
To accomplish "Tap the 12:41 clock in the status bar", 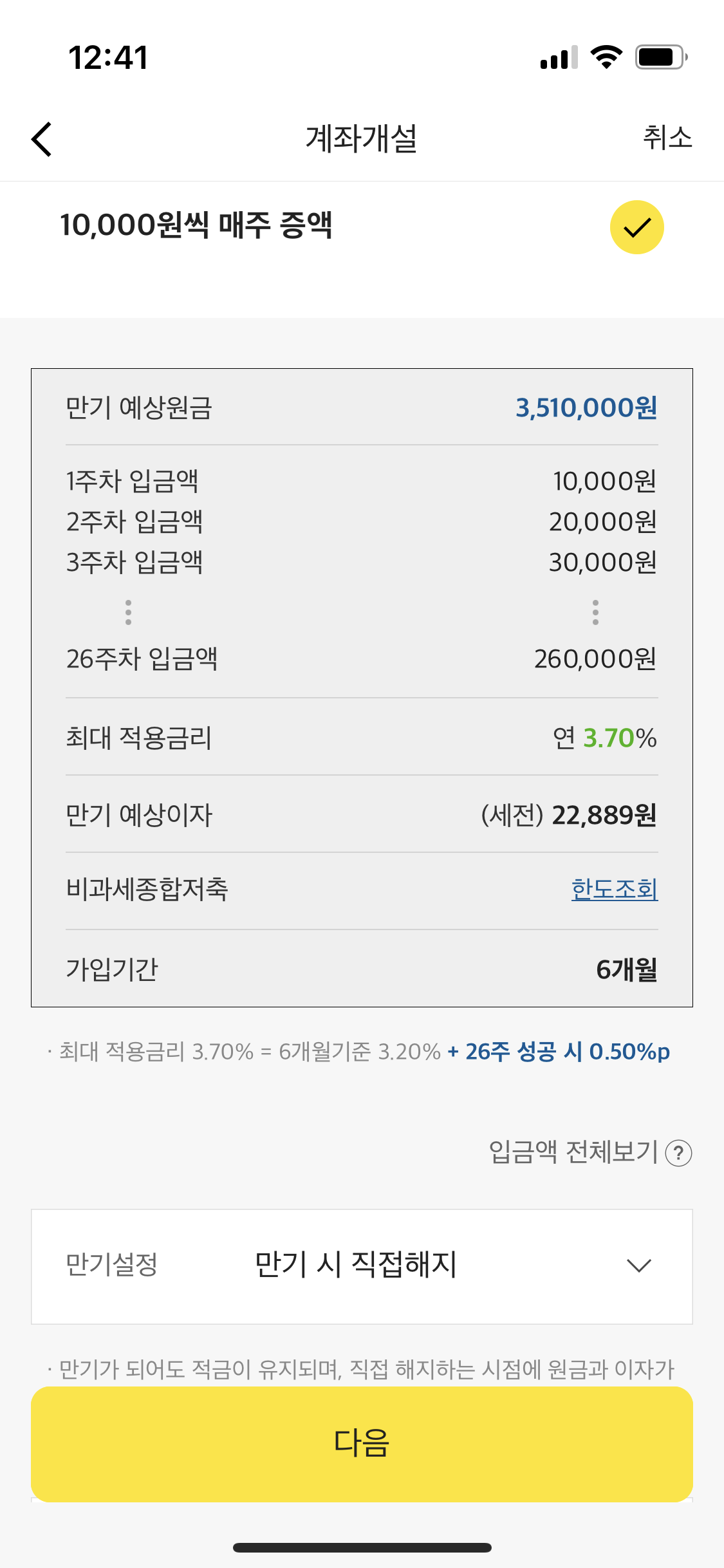I will pyautogui.click(x=107, y=58).
